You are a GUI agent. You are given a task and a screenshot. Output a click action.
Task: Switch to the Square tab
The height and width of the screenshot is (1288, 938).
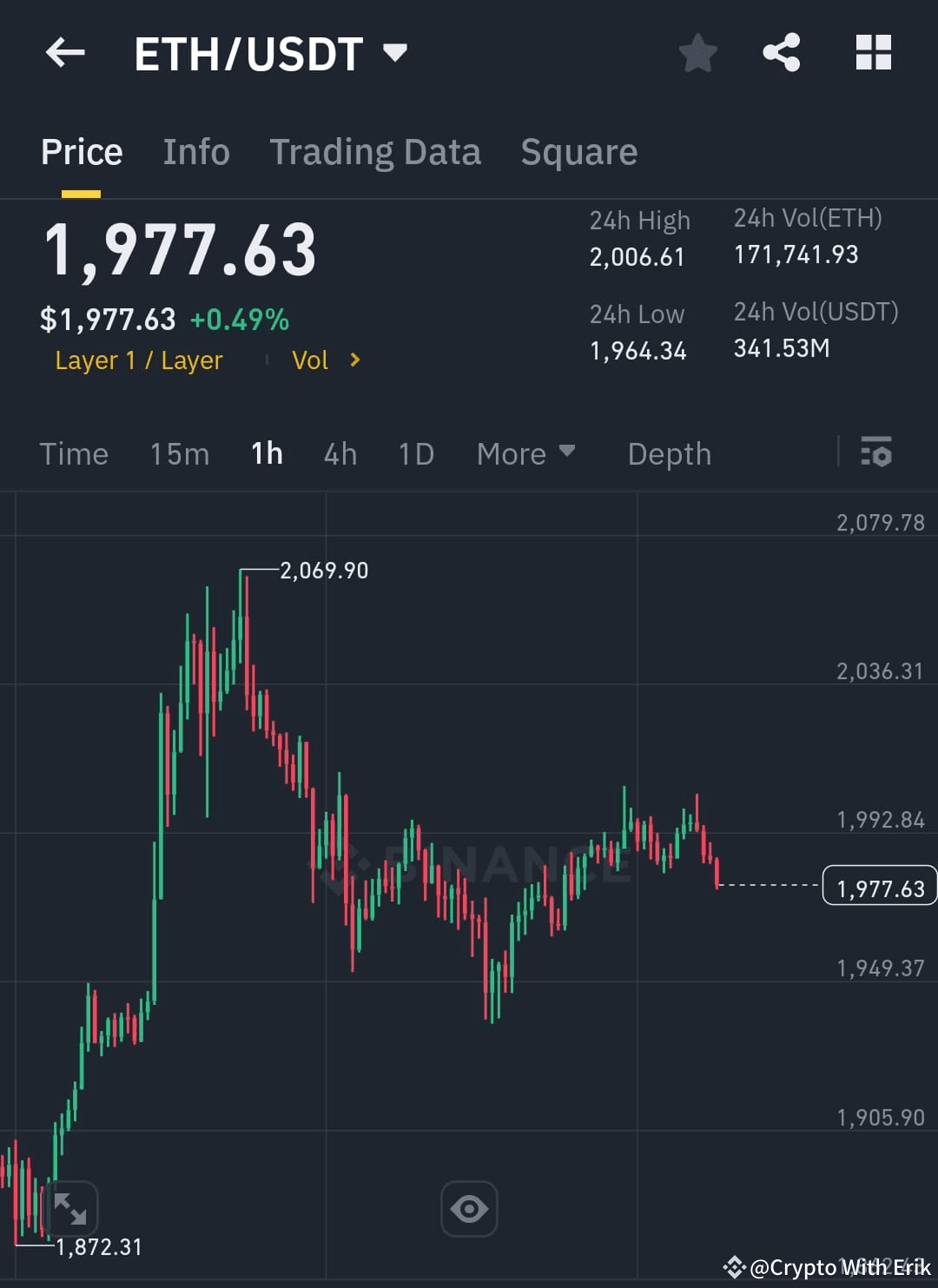coord(578,152)
